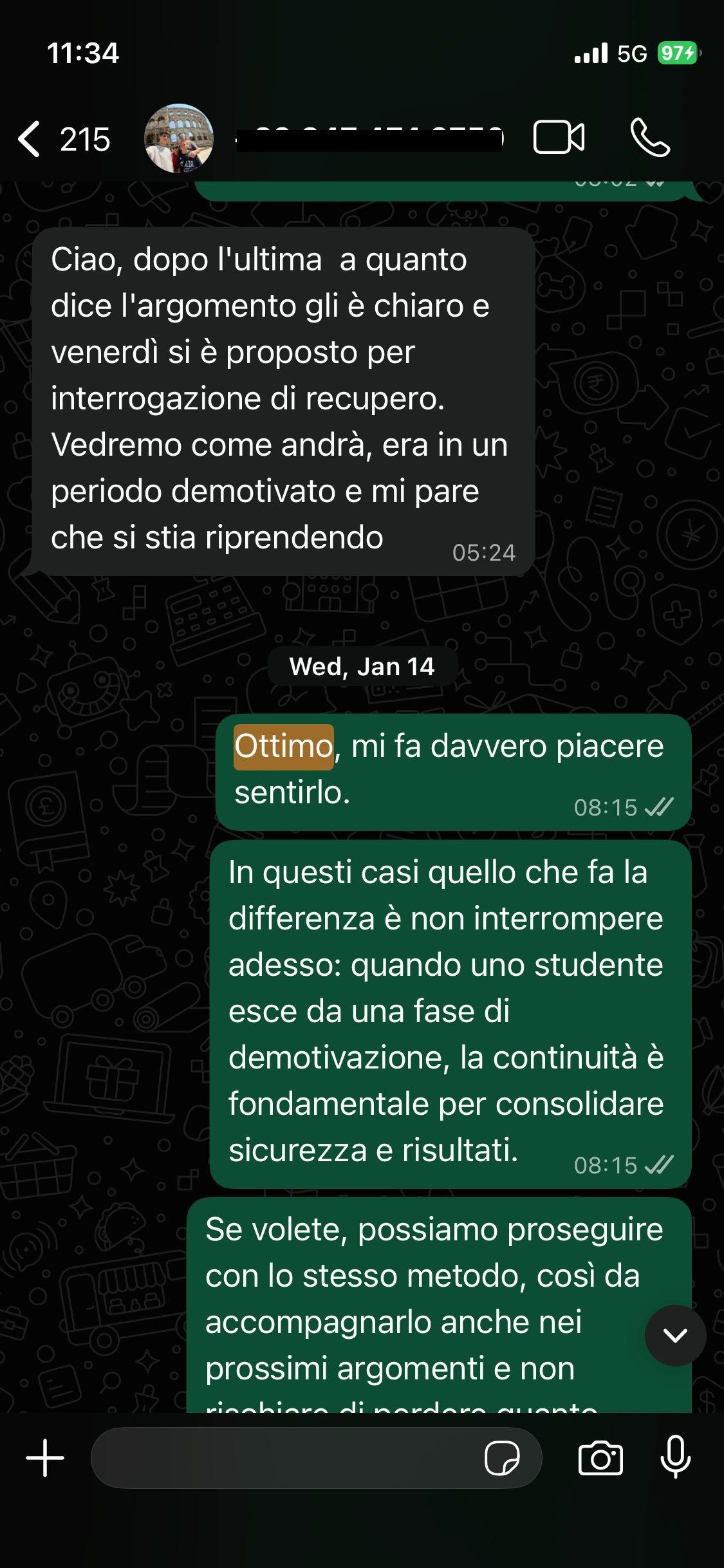Open the contact's profile photo
This screenshot has height=1568, width=724.
(179, 139)
